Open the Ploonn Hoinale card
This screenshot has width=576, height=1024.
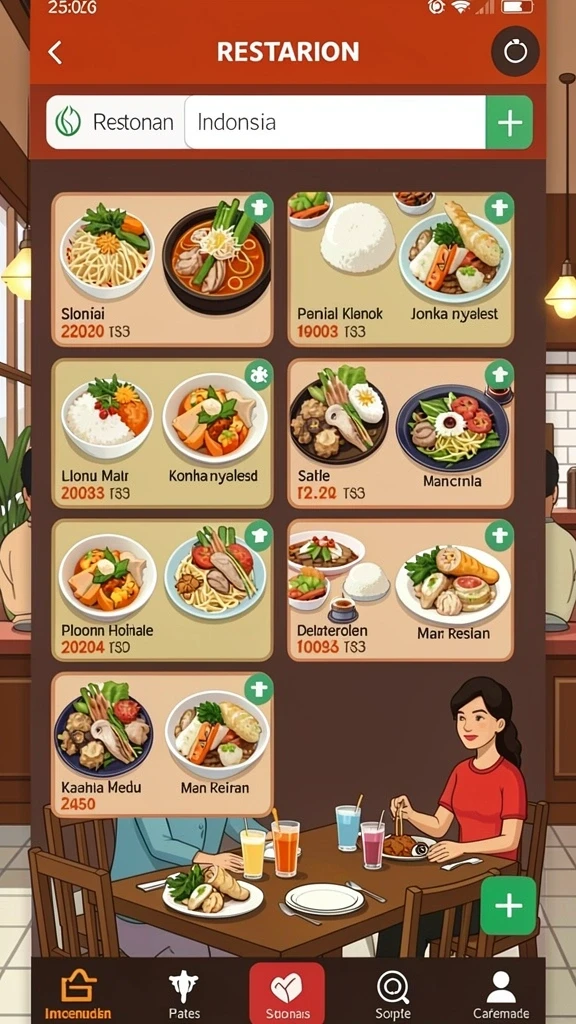(162, 590)
